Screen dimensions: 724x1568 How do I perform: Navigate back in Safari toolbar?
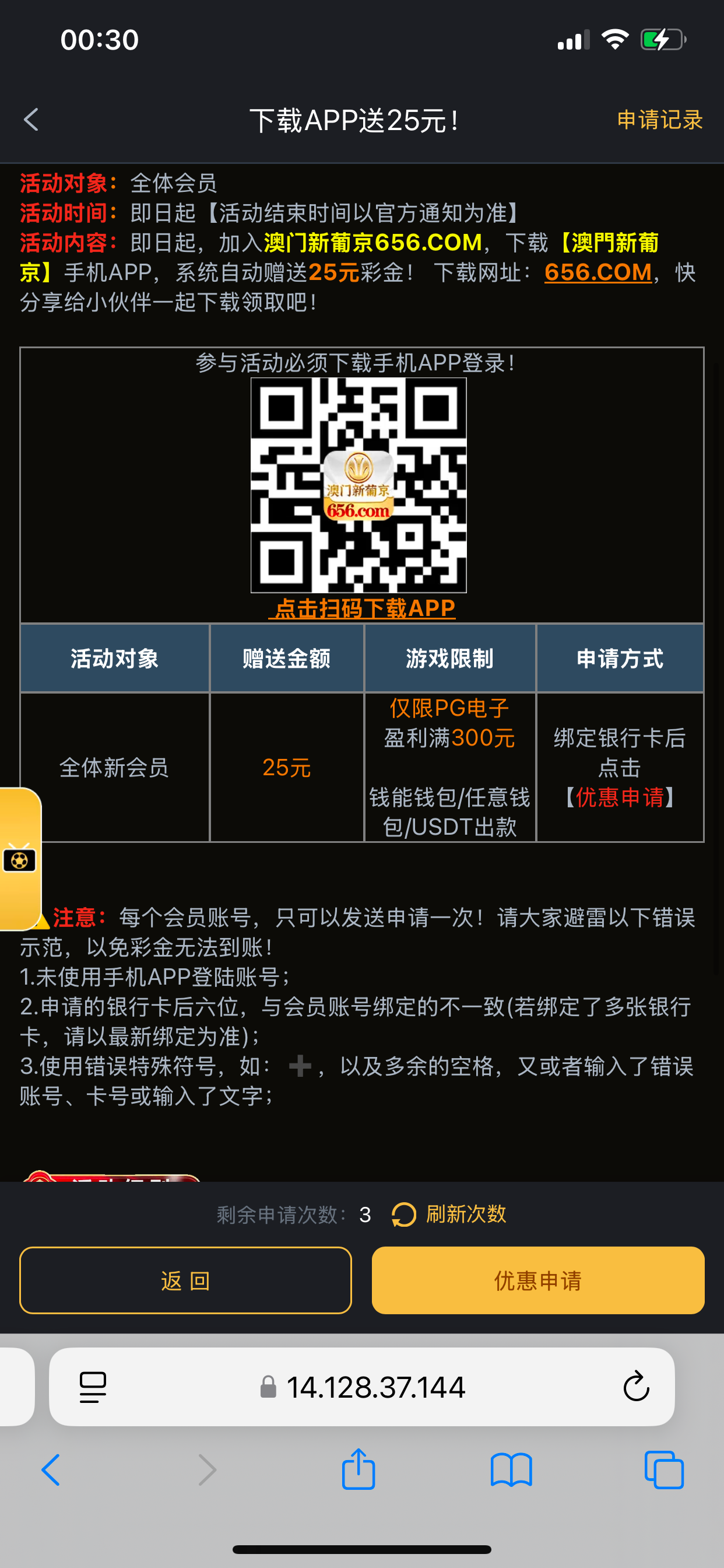click(x=51, y=1470)
